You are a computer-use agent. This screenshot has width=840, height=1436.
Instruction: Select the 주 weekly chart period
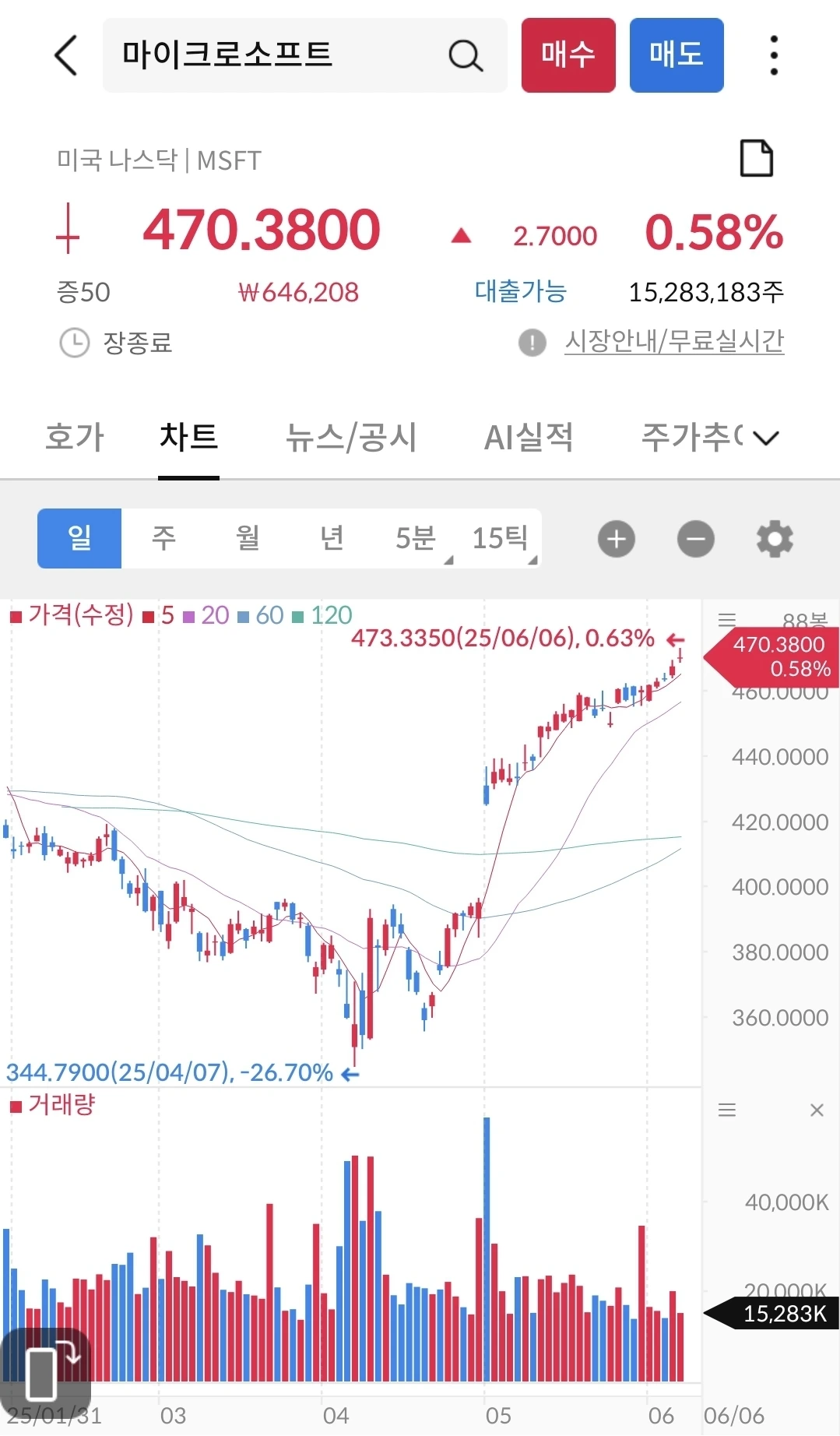click(163, 538)
